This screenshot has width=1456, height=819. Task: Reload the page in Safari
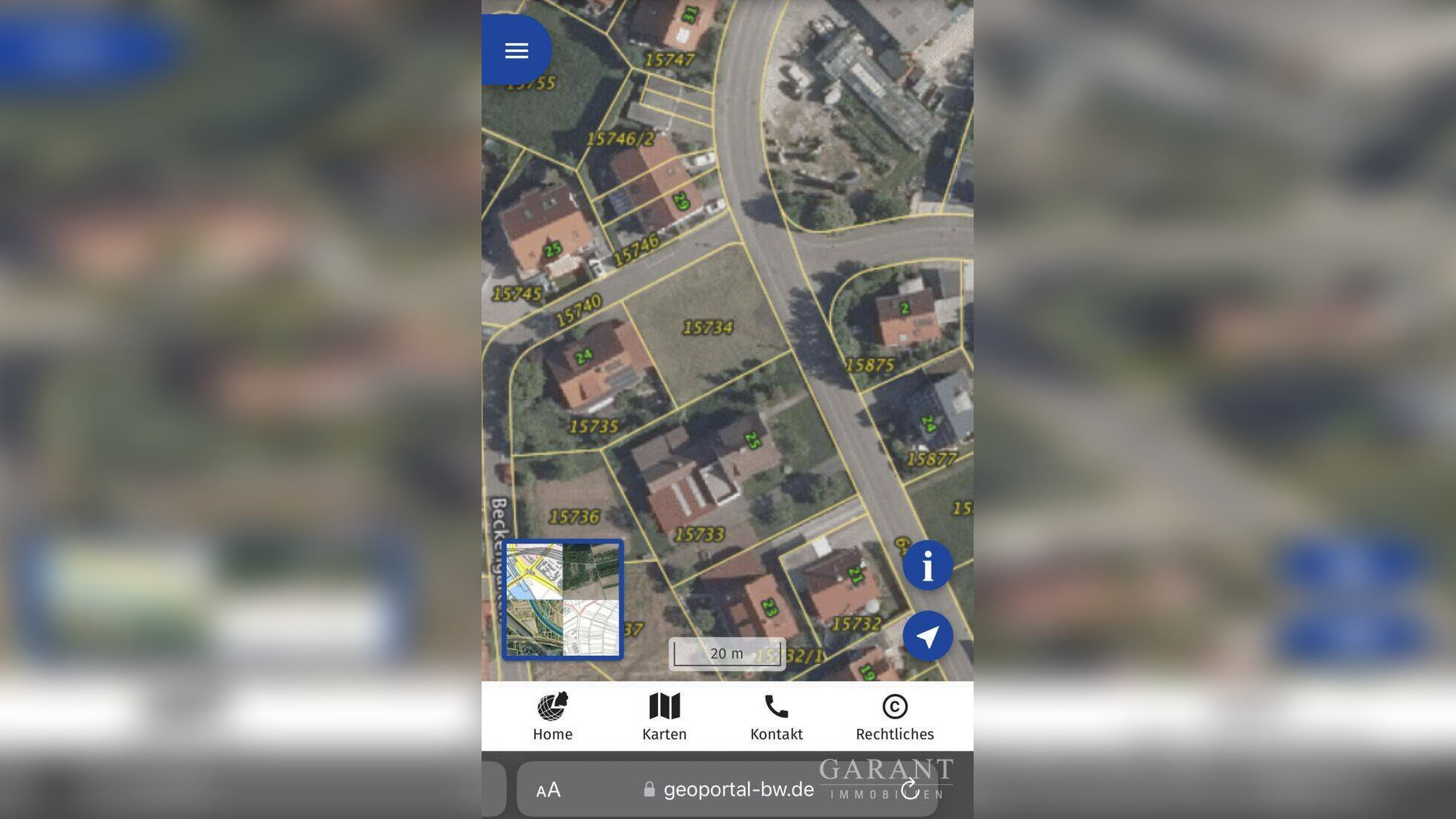pyautogui.click(x=910, y=790)
